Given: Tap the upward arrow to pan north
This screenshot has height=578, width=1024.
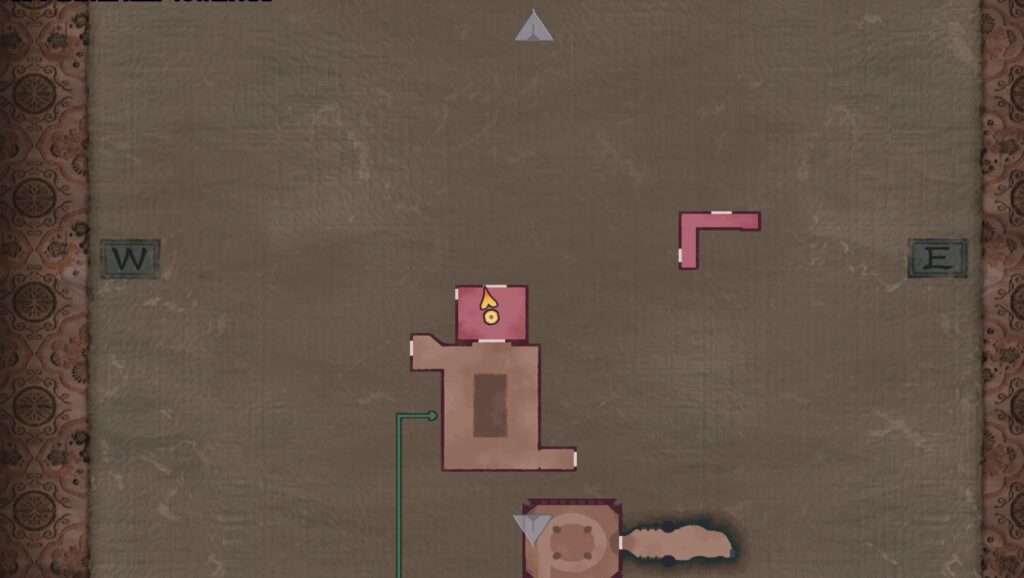Looking at the screenshot, I should (534, 27).
